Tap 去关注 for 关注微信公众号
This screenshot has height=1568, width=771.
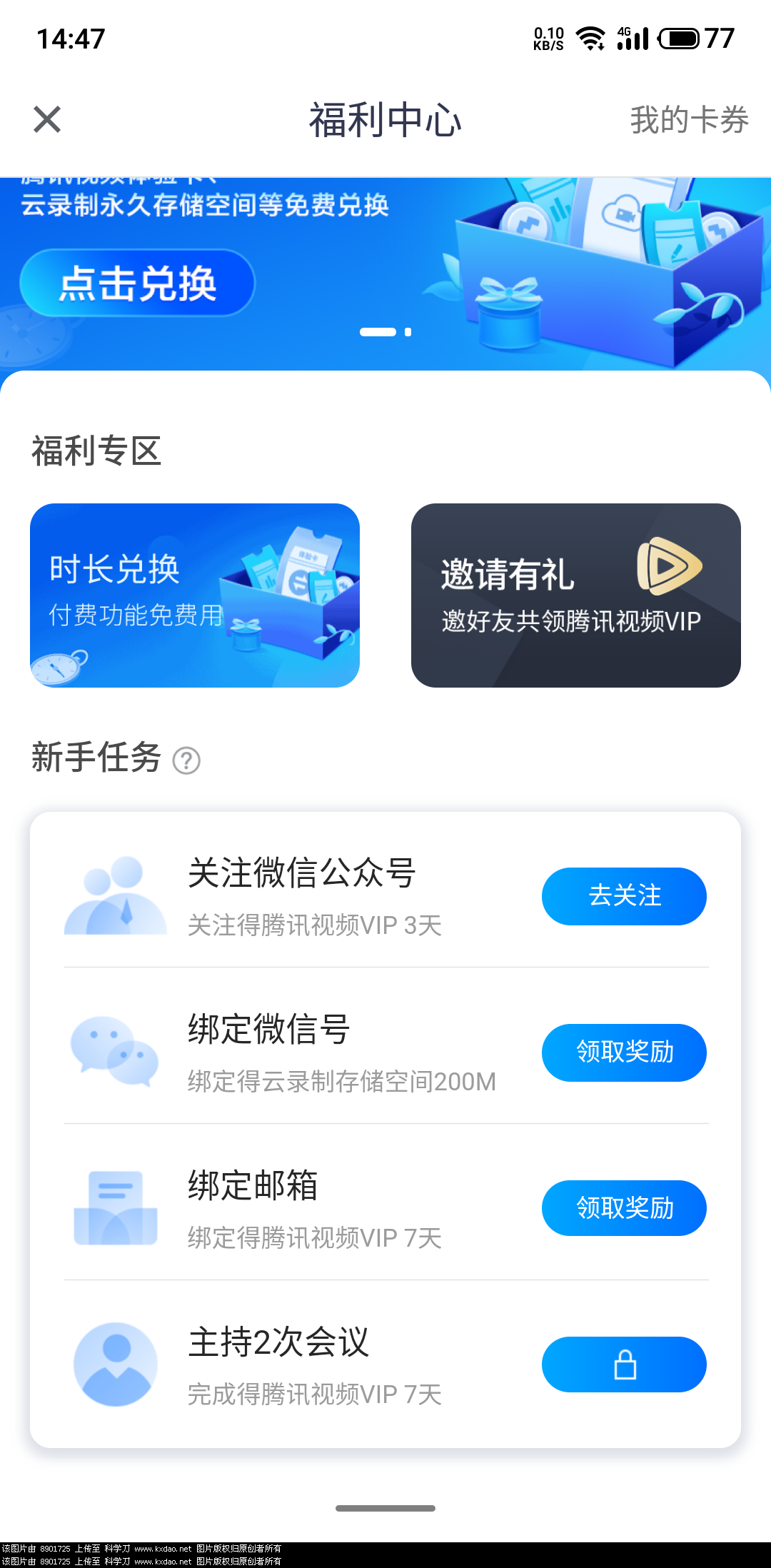[x=624, y=896]
